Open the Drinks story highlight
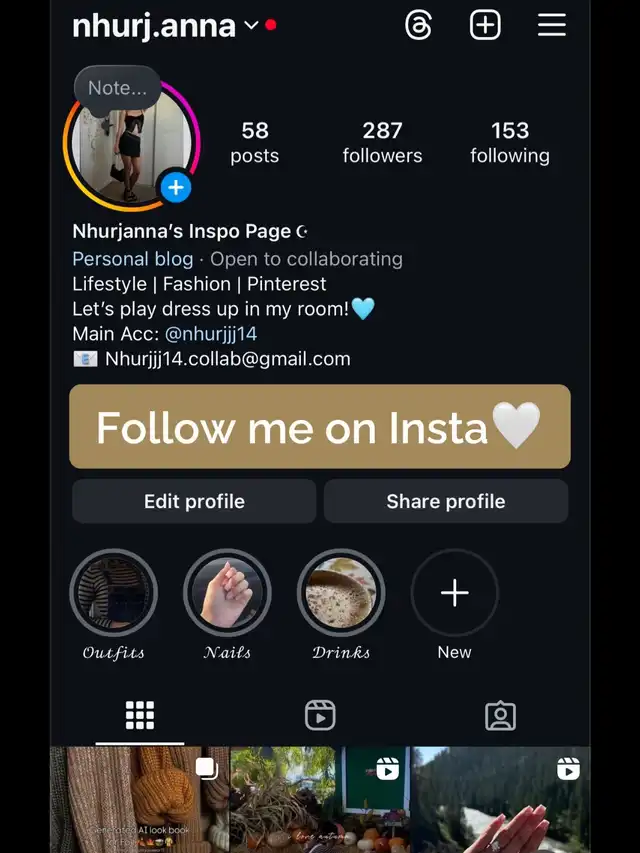 341,594
